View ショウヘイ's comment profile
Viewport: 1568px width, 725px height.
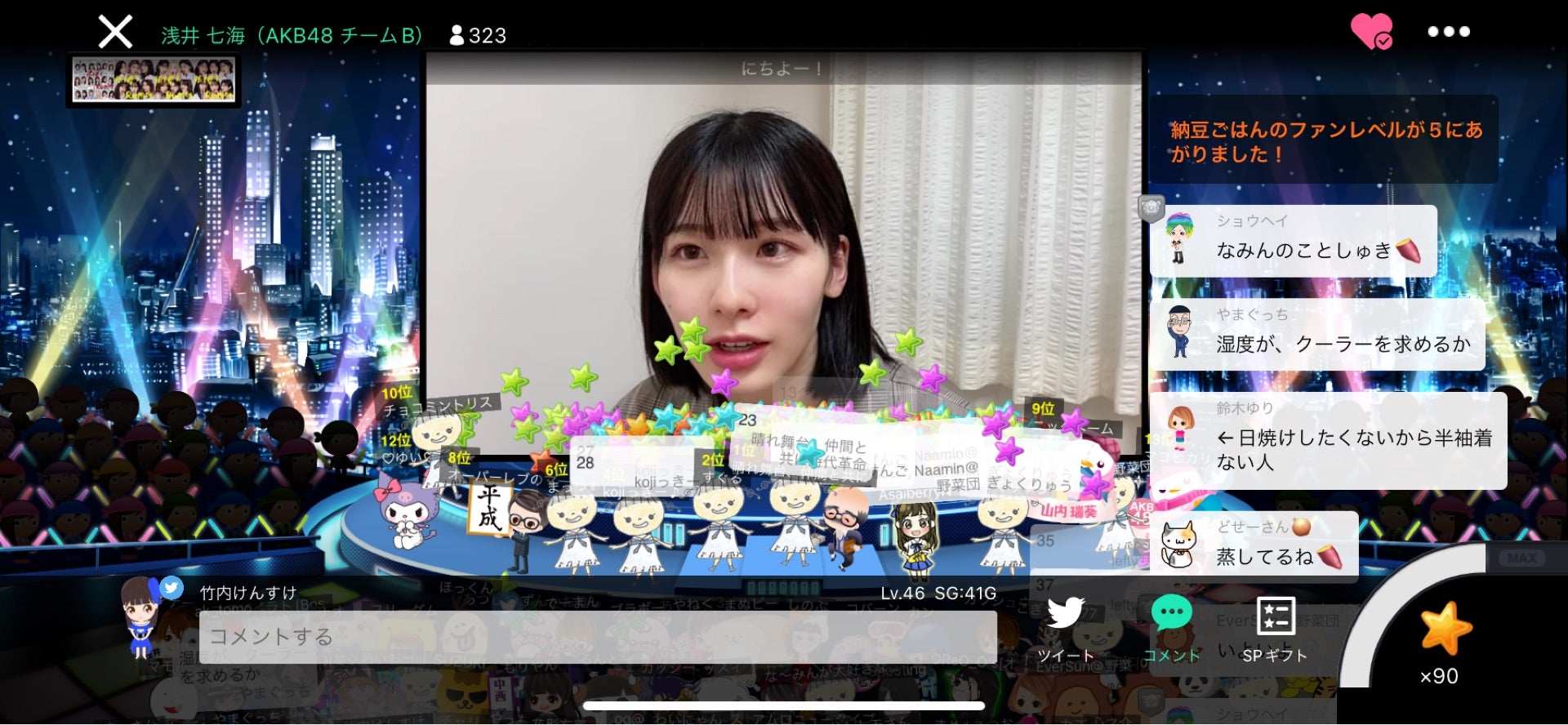click(1178, 238)
